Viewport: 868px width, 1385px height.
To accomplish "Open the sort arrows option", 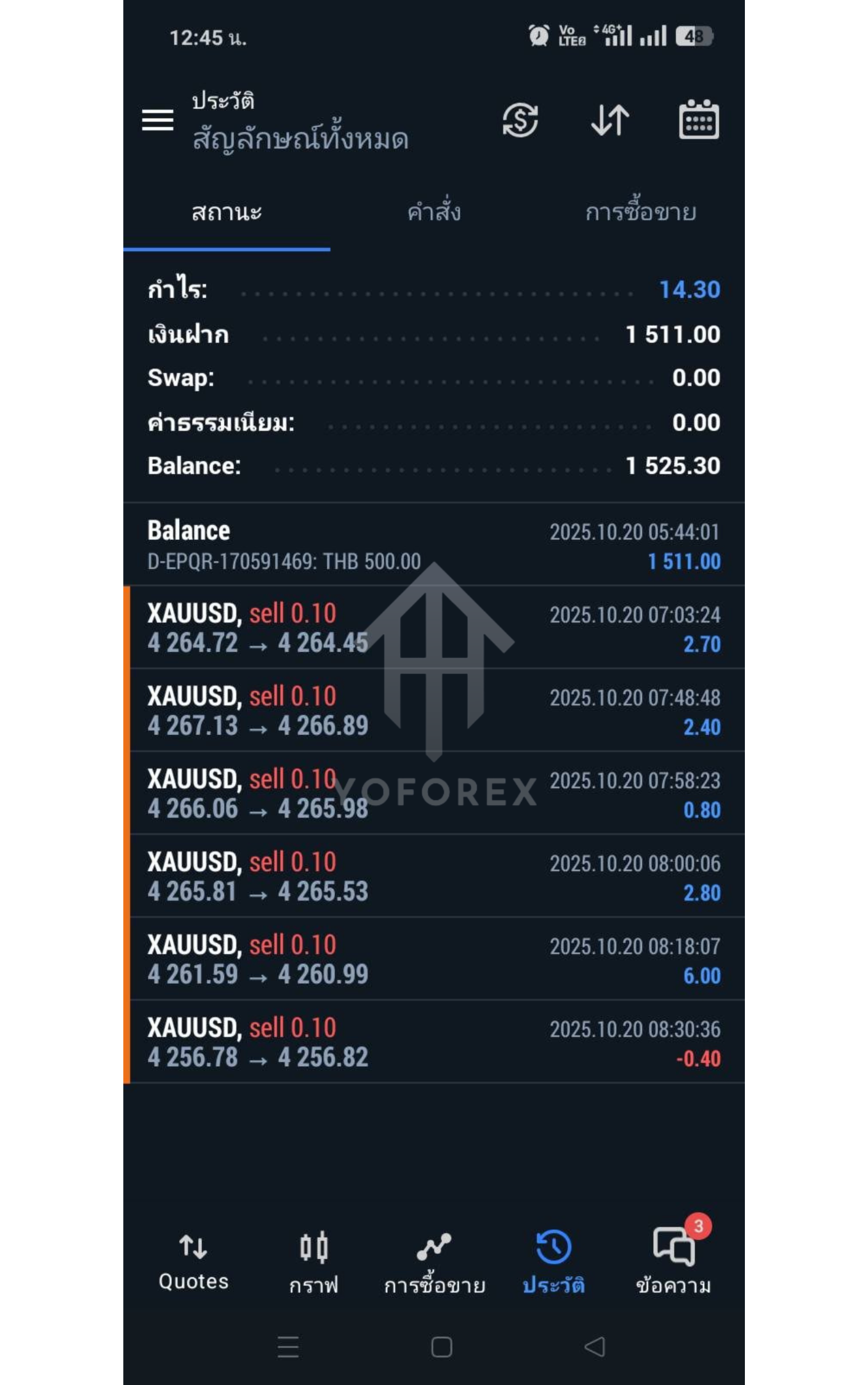I will tap(609, 120).
